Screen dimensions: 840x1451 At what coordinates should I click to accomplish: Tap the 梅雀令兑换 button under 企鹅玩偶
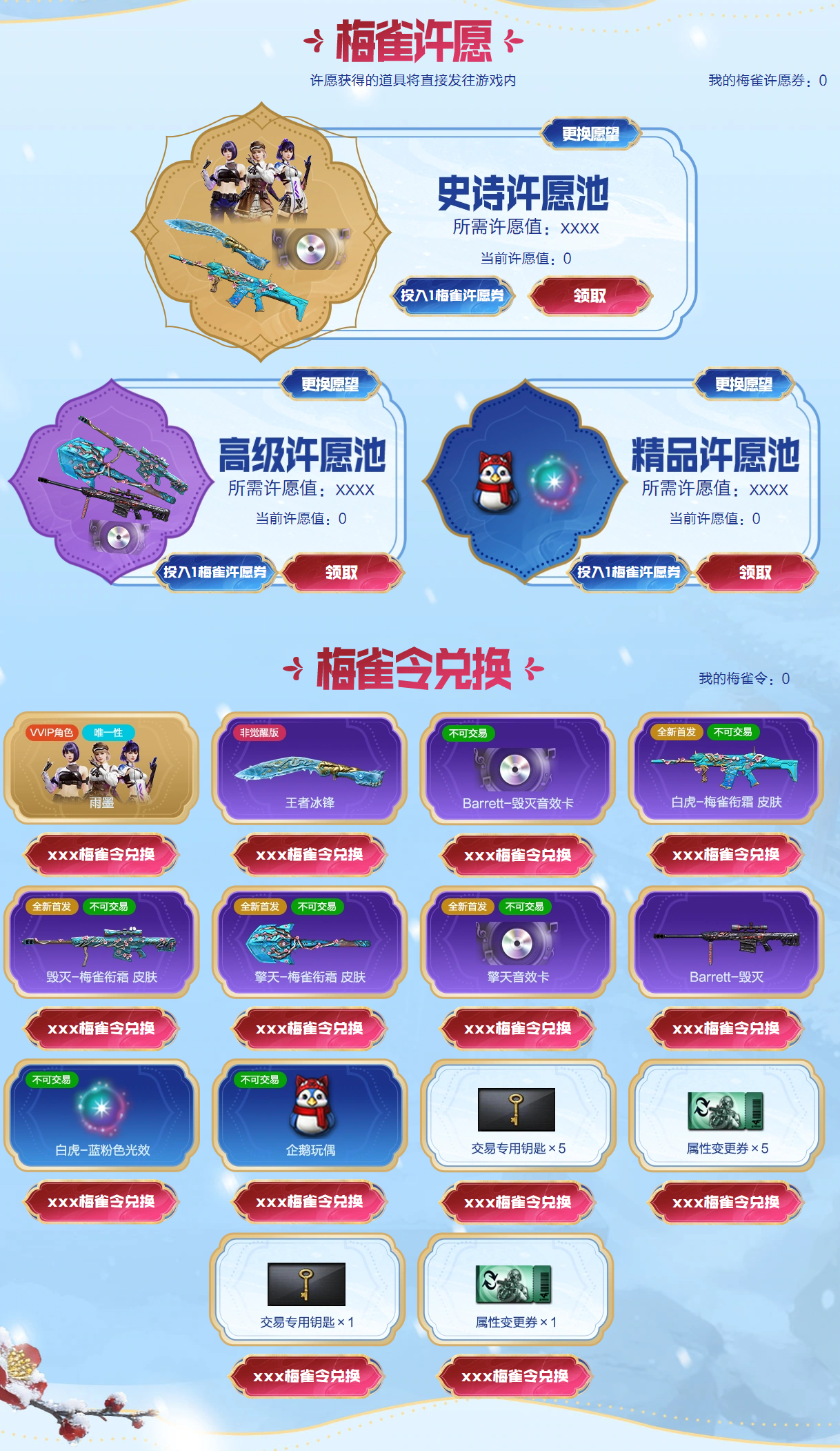coord(310,1202)
